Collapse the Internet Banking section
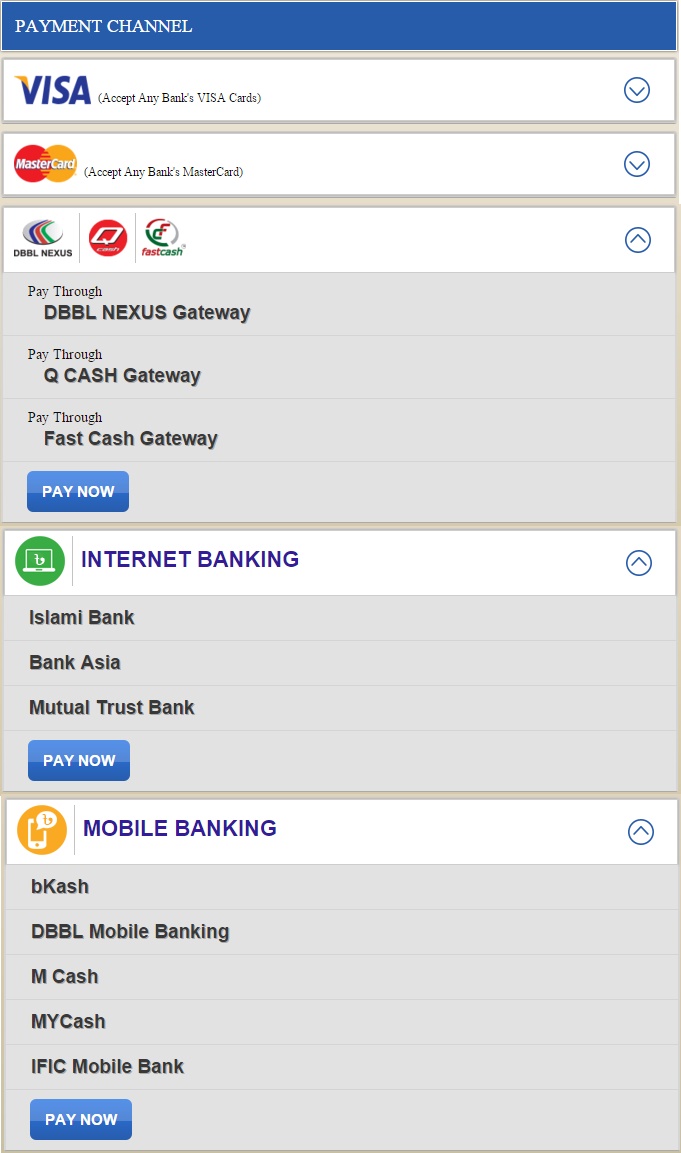 tap(638, 563)
